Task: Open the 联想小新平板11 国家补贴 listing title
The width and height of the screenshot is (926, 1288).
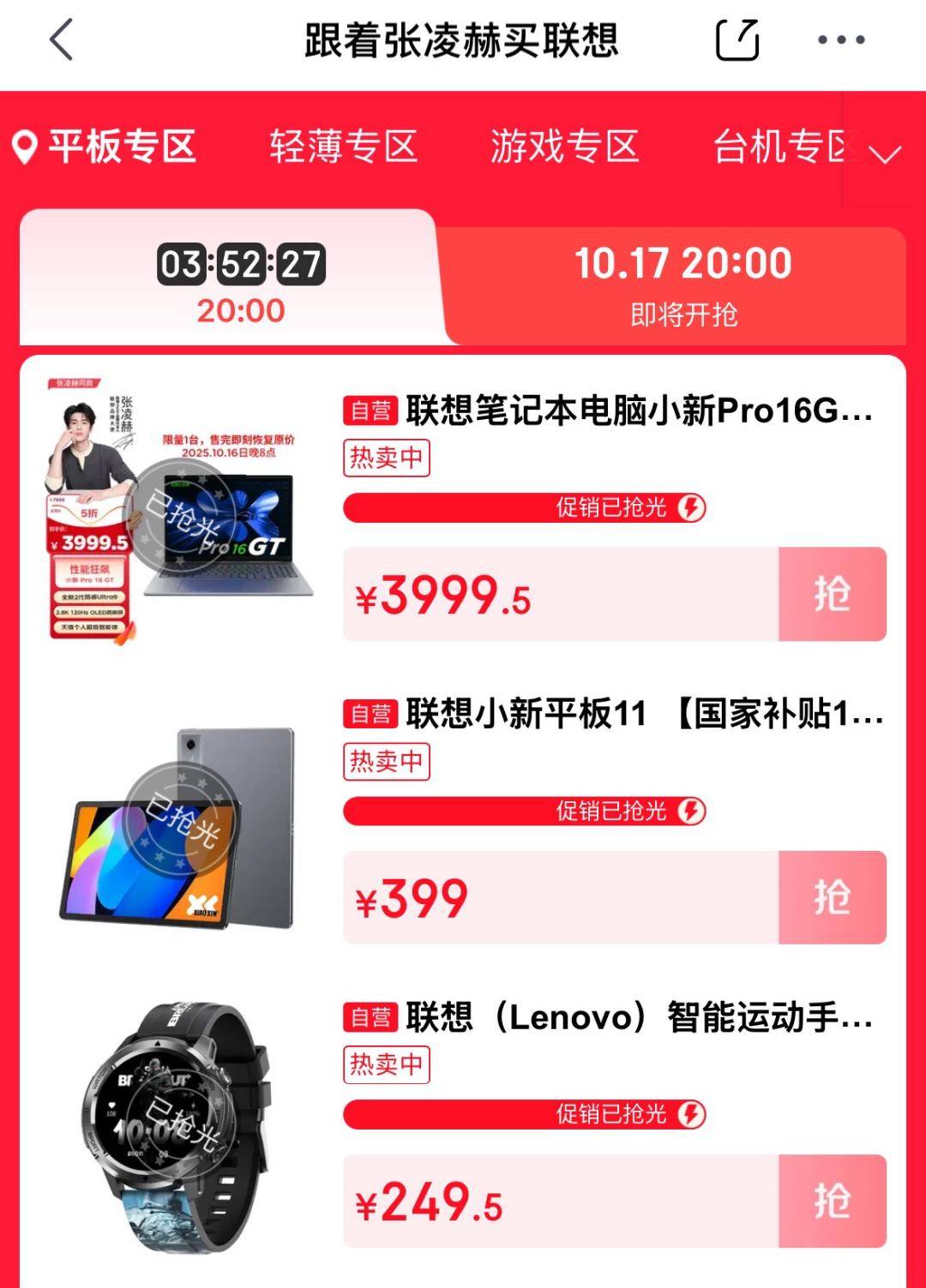Action: pyautogui.click(x=643, y=714)
